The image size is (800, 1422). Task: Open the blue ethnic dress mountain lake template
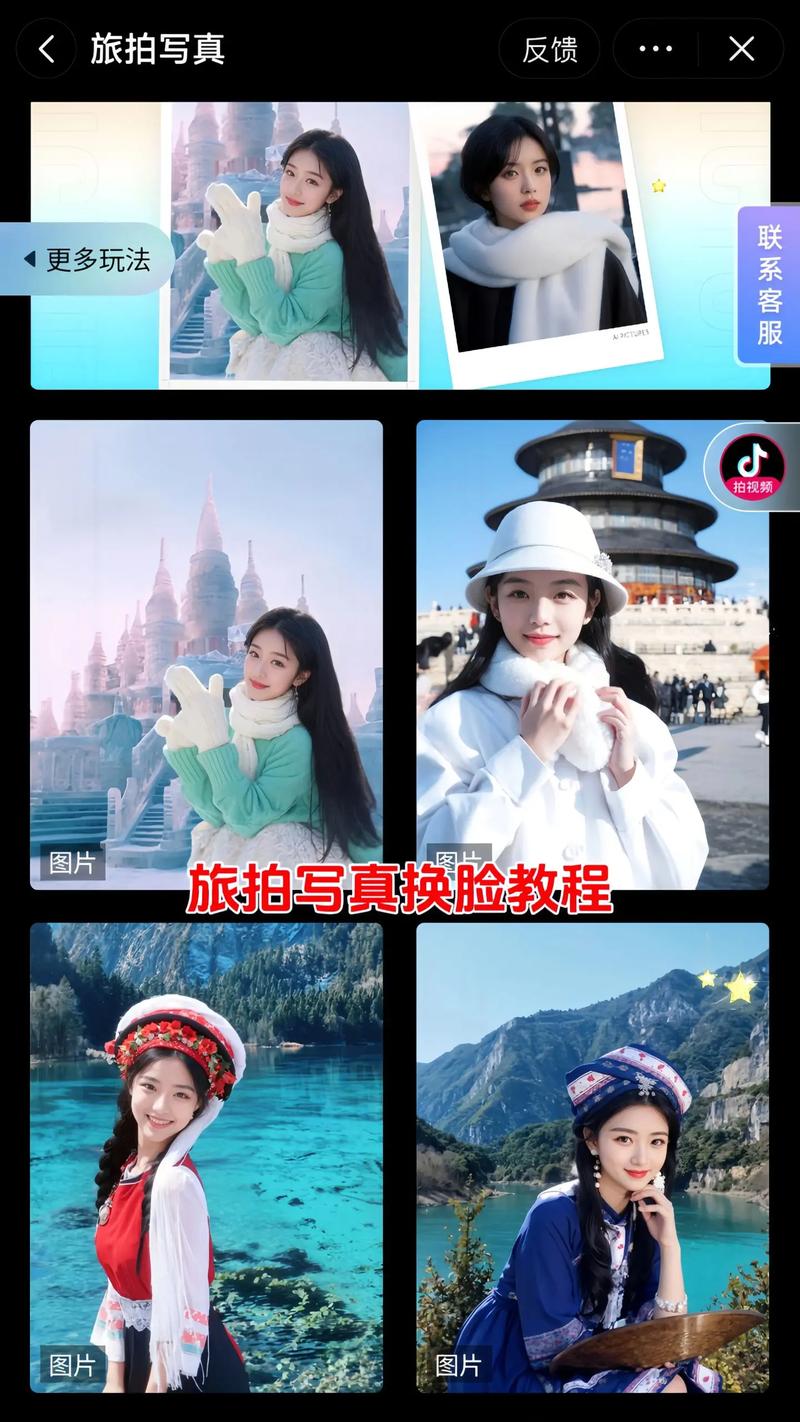[x=592, y=1156]
